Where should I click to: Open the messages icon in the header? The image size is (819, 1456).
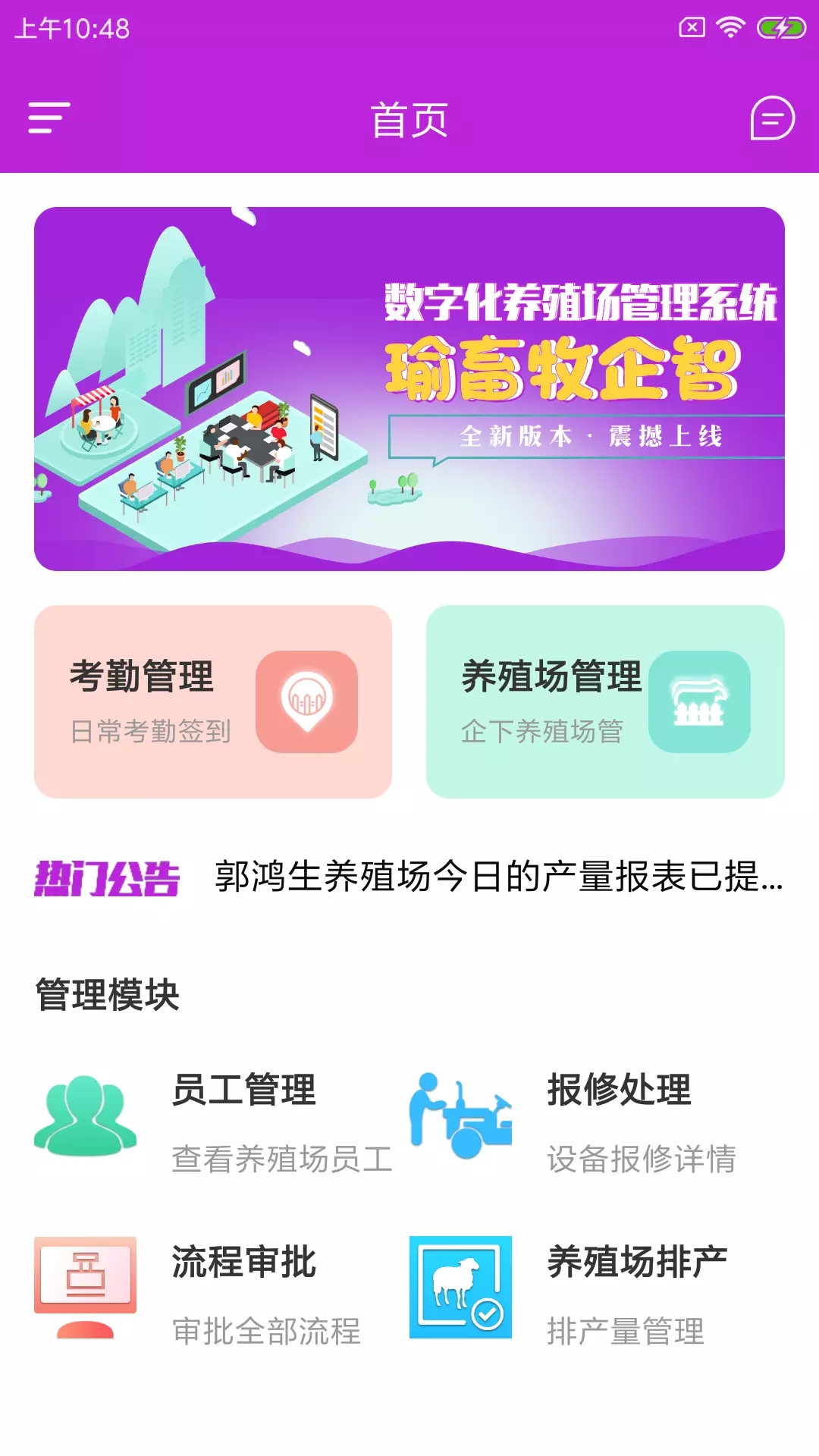772,118
